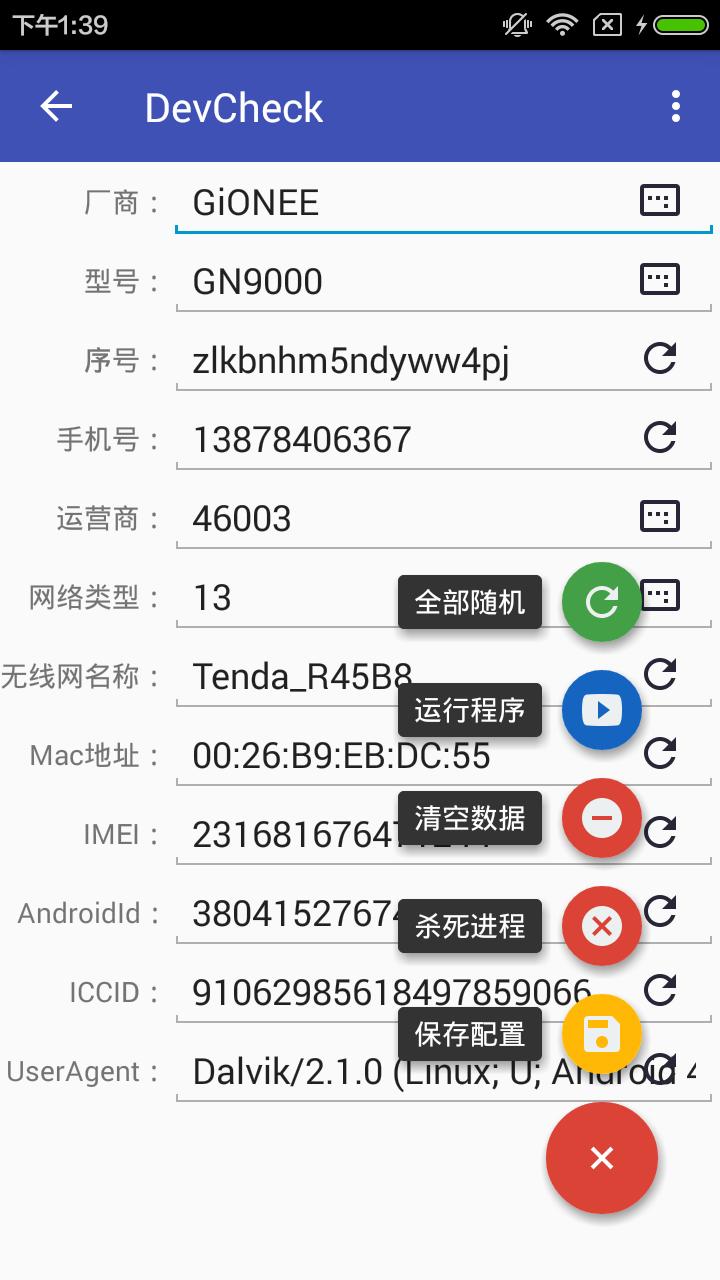This screenshot has width=720, height=1280.
Task: Tap the dice icon beside 厂商 field
Action: pos(661,199)
